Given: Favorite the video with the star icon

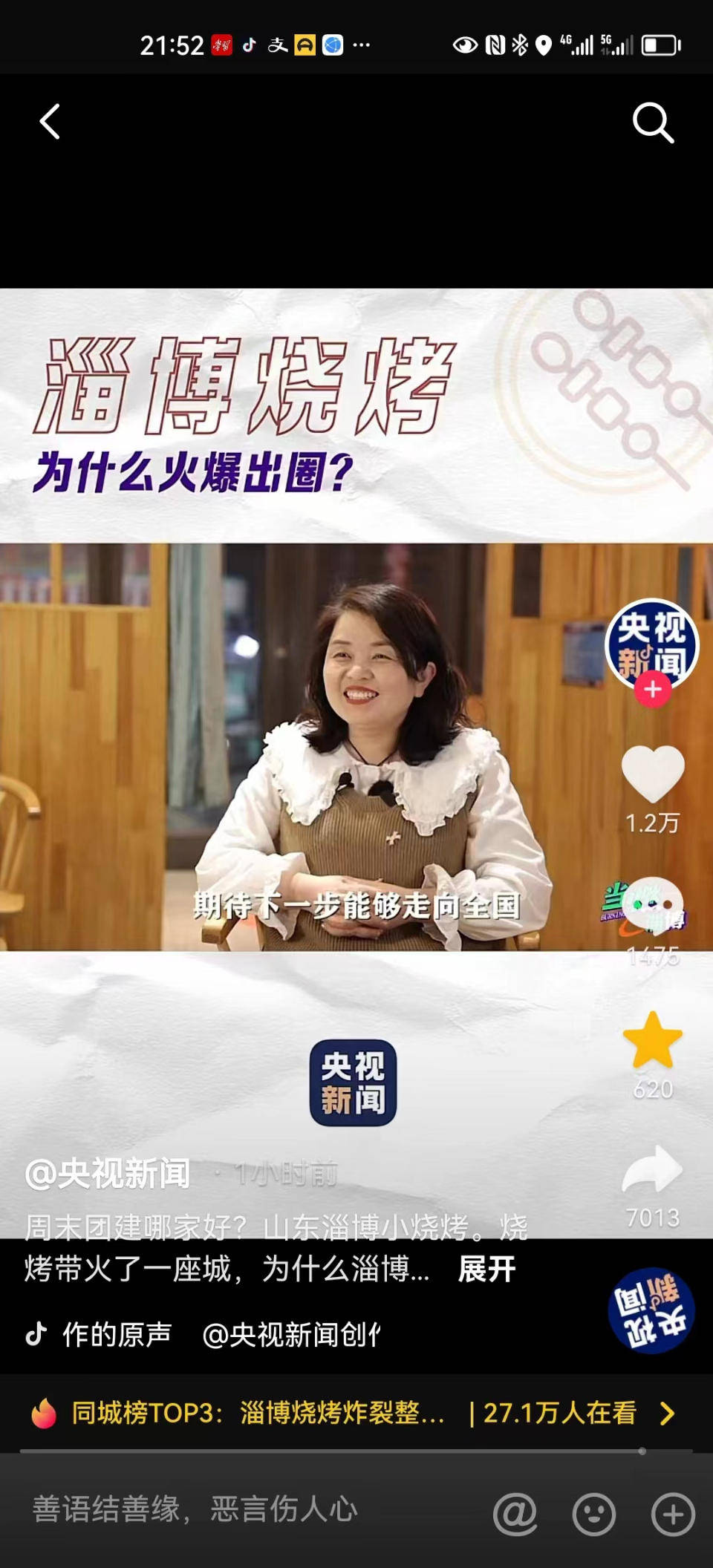Looking at the screenshot, I should [653, 1039].
